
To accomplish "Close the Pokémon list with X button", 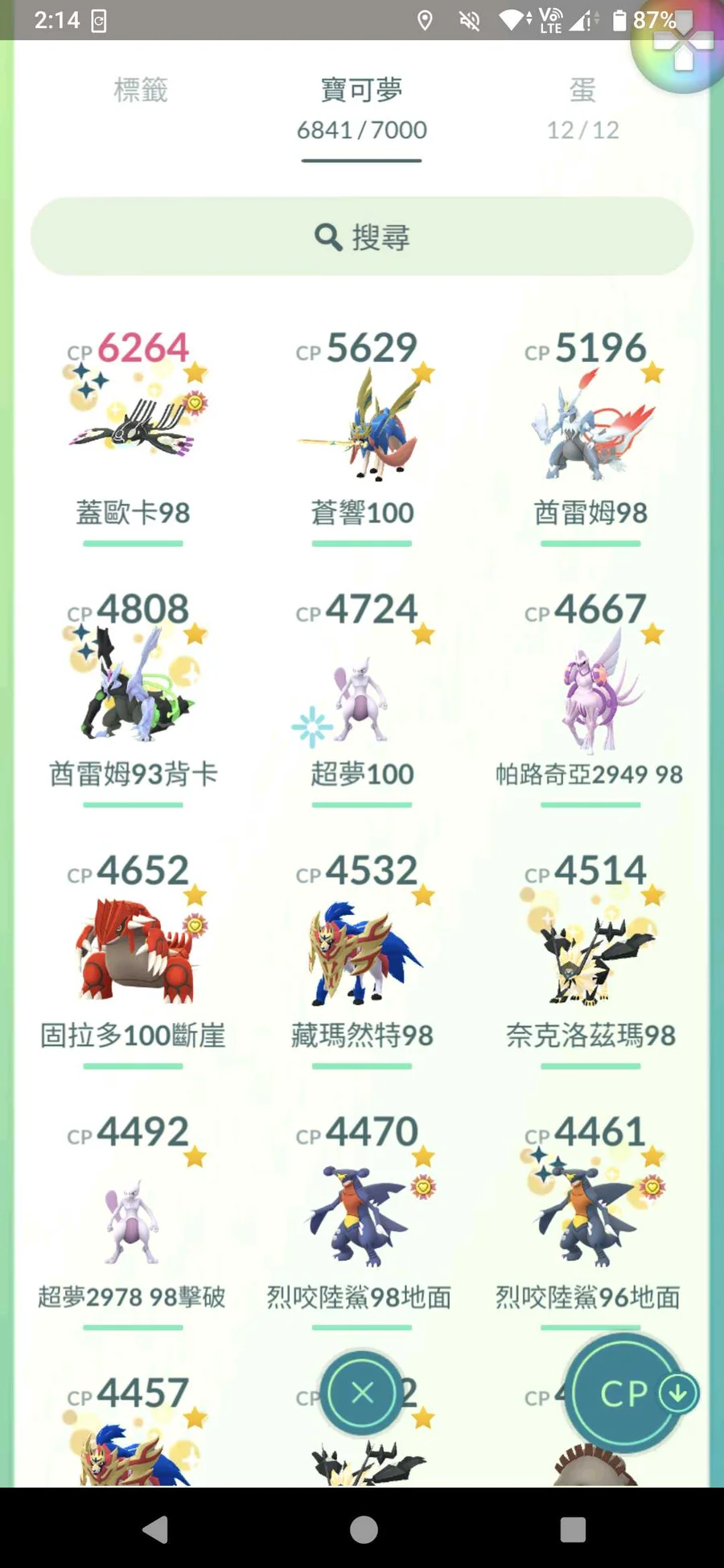I will (362, 1392).
